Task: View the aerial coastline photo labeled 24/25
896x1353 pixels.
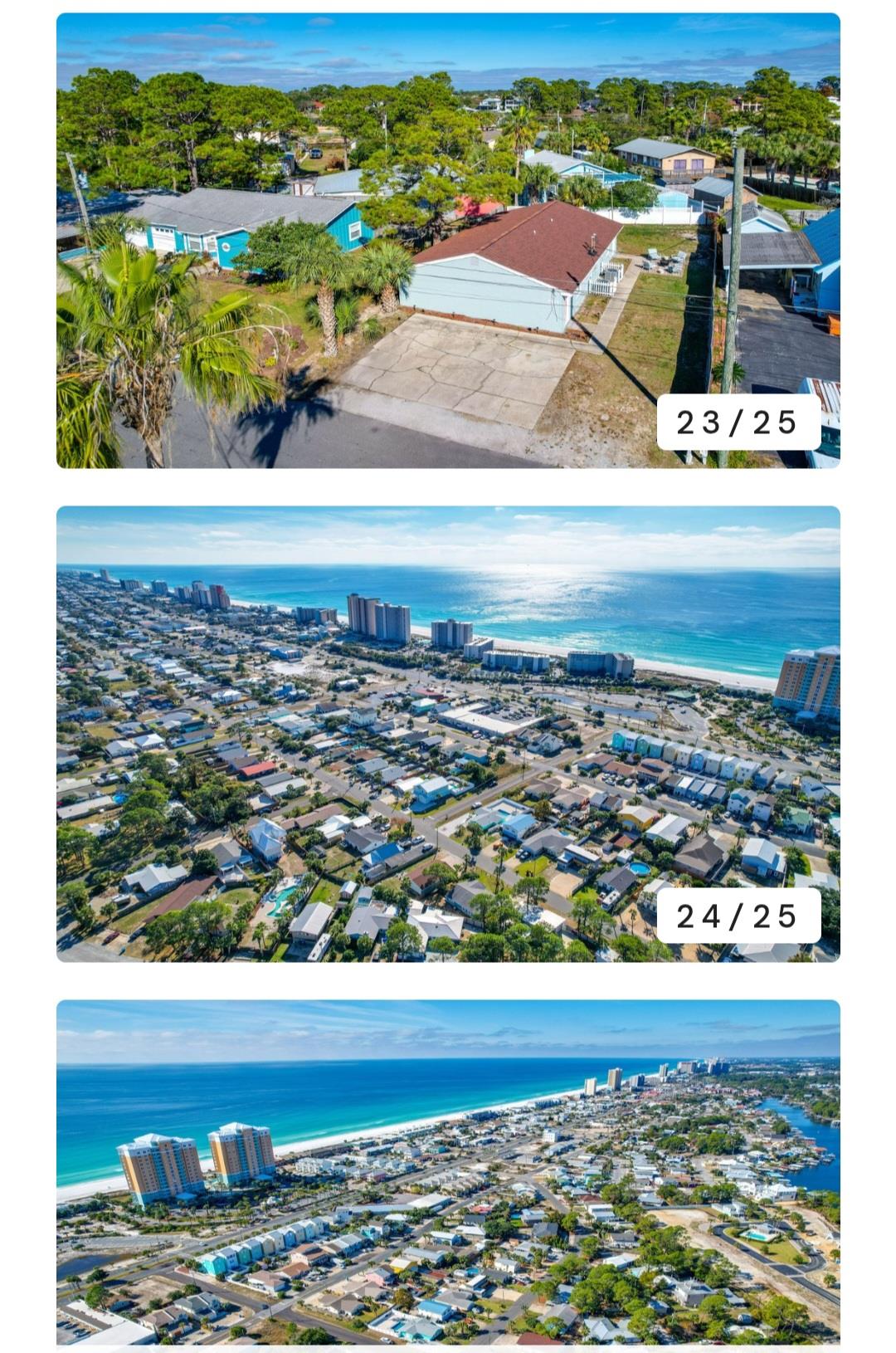Action: pyautogui.click(x=448, y=734)
